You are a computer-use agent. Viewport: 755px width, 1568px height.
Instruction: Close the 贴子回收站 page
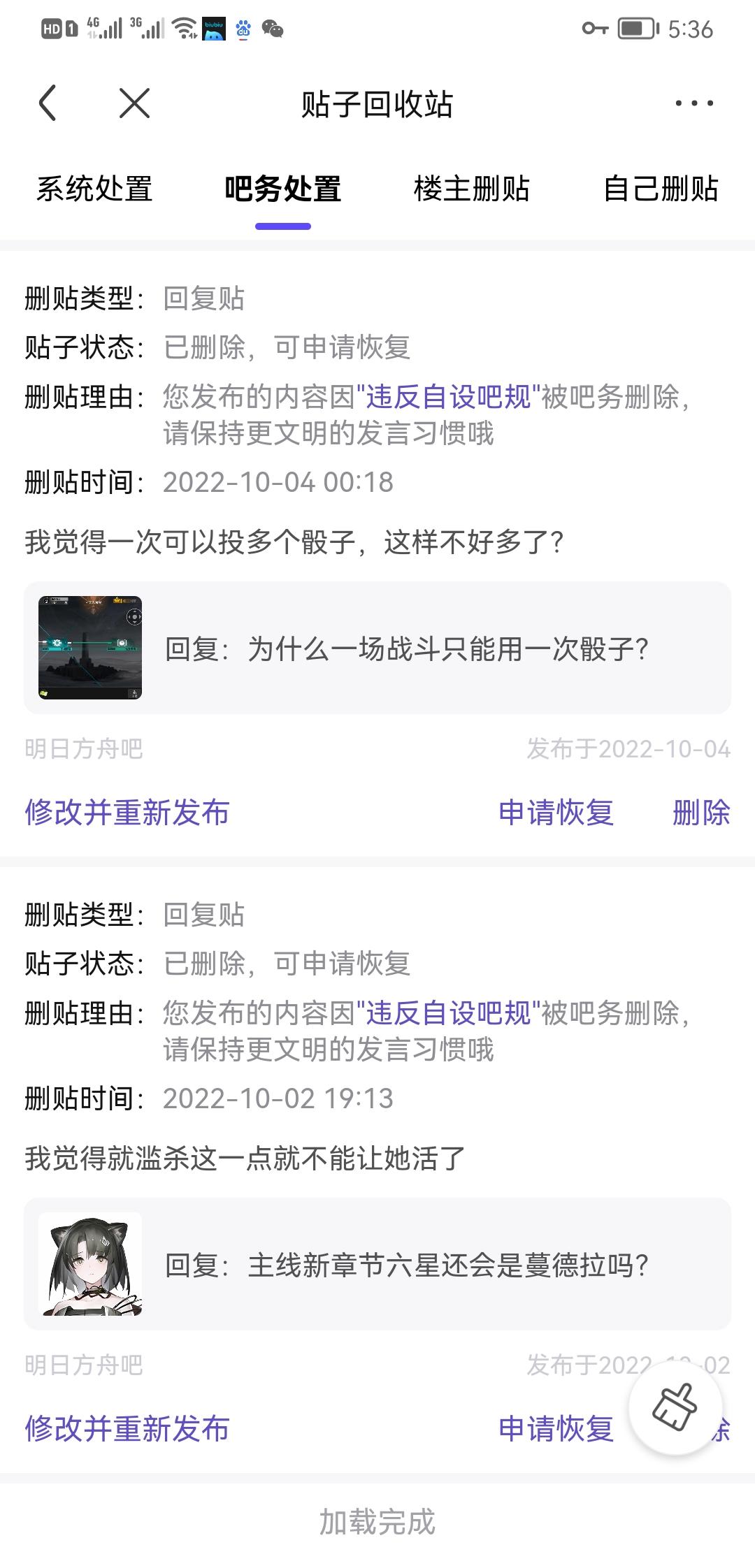[134, 103]
